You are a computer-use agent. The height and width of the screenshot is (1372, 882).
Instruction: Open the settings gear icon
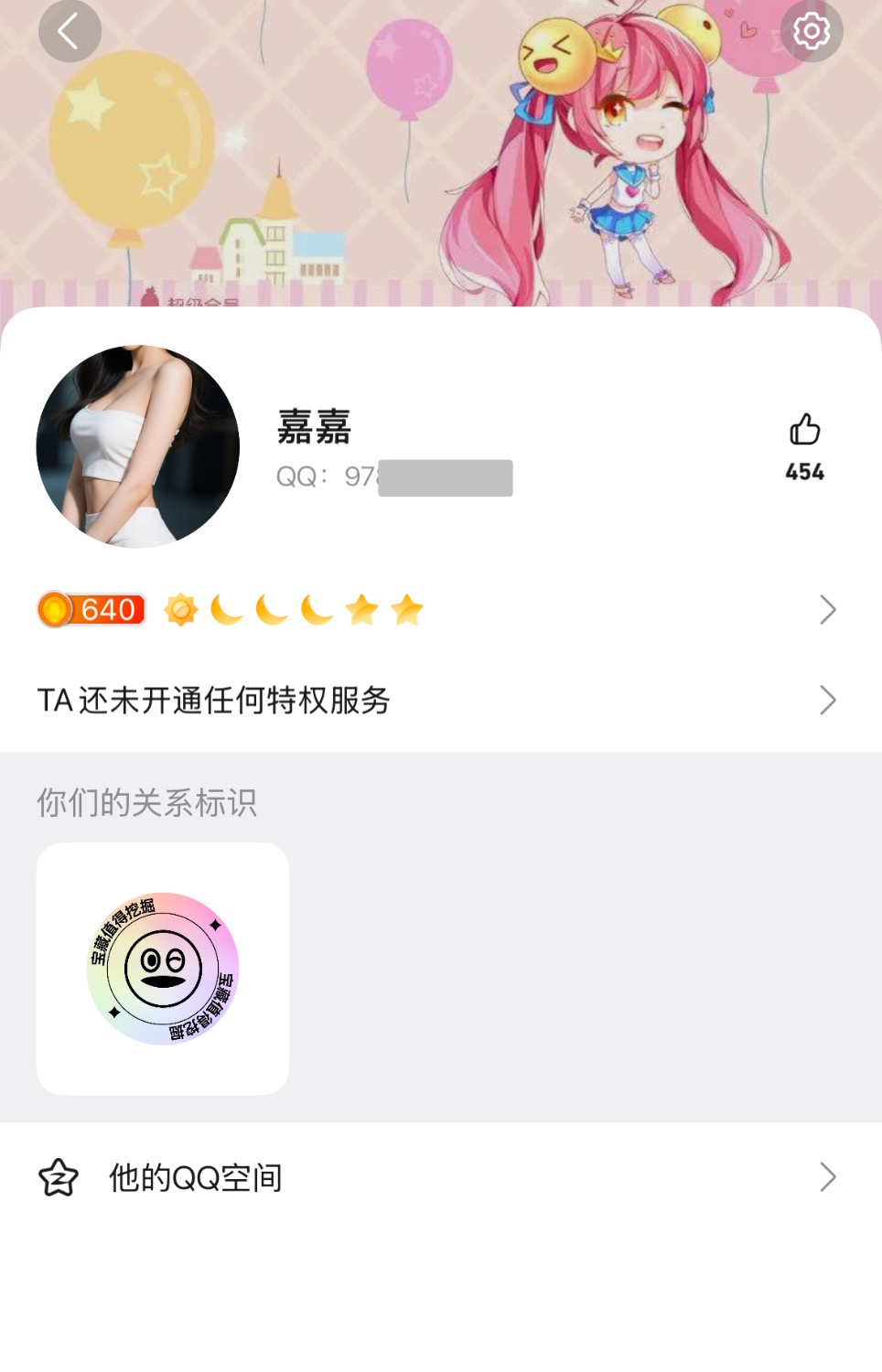point(811,32)
